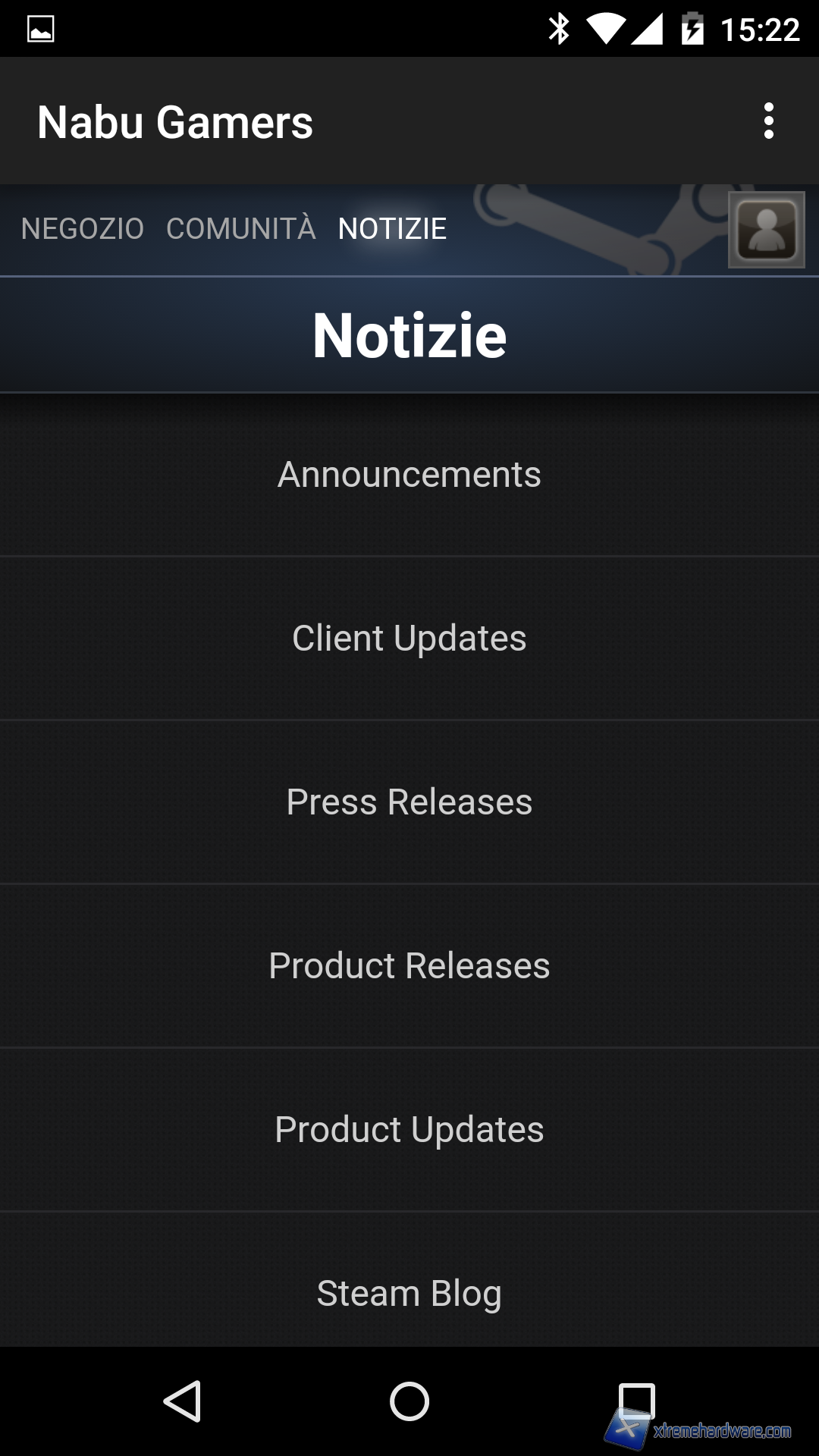Switch to the NEGOZIO tab
This screenshot has width=819, height=1456.
[82, 229]
